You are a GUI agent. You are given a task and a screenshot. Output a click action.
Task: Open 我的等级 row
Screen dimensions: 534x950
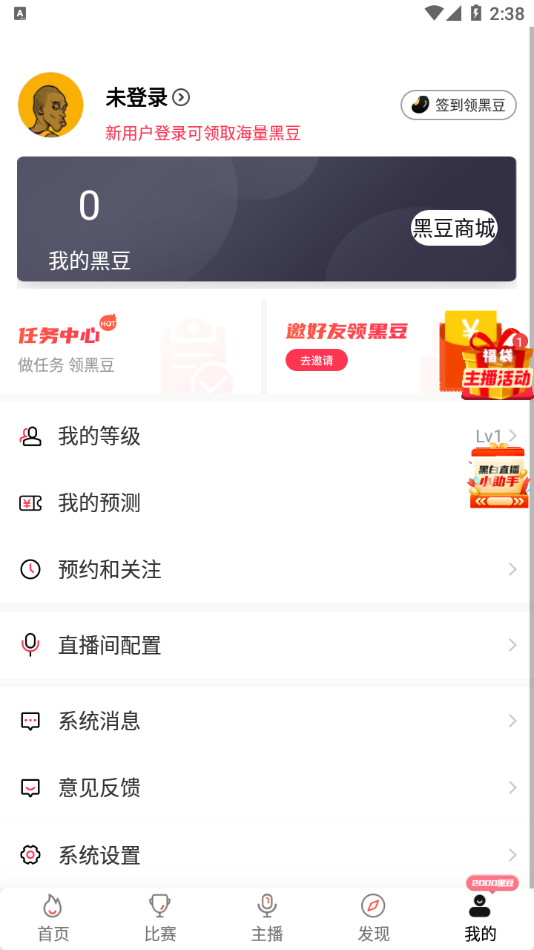click(x=267, y=436)
